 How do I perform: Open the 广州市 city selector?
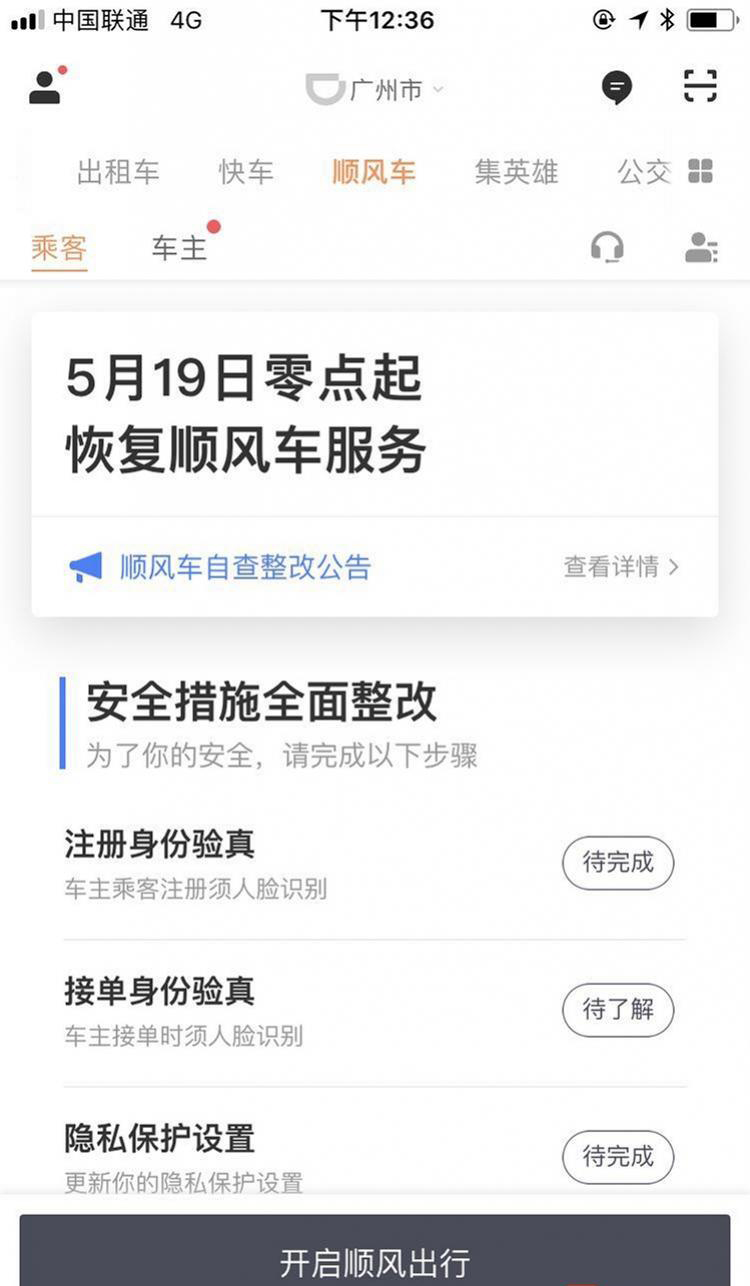(x=385, y=90)
